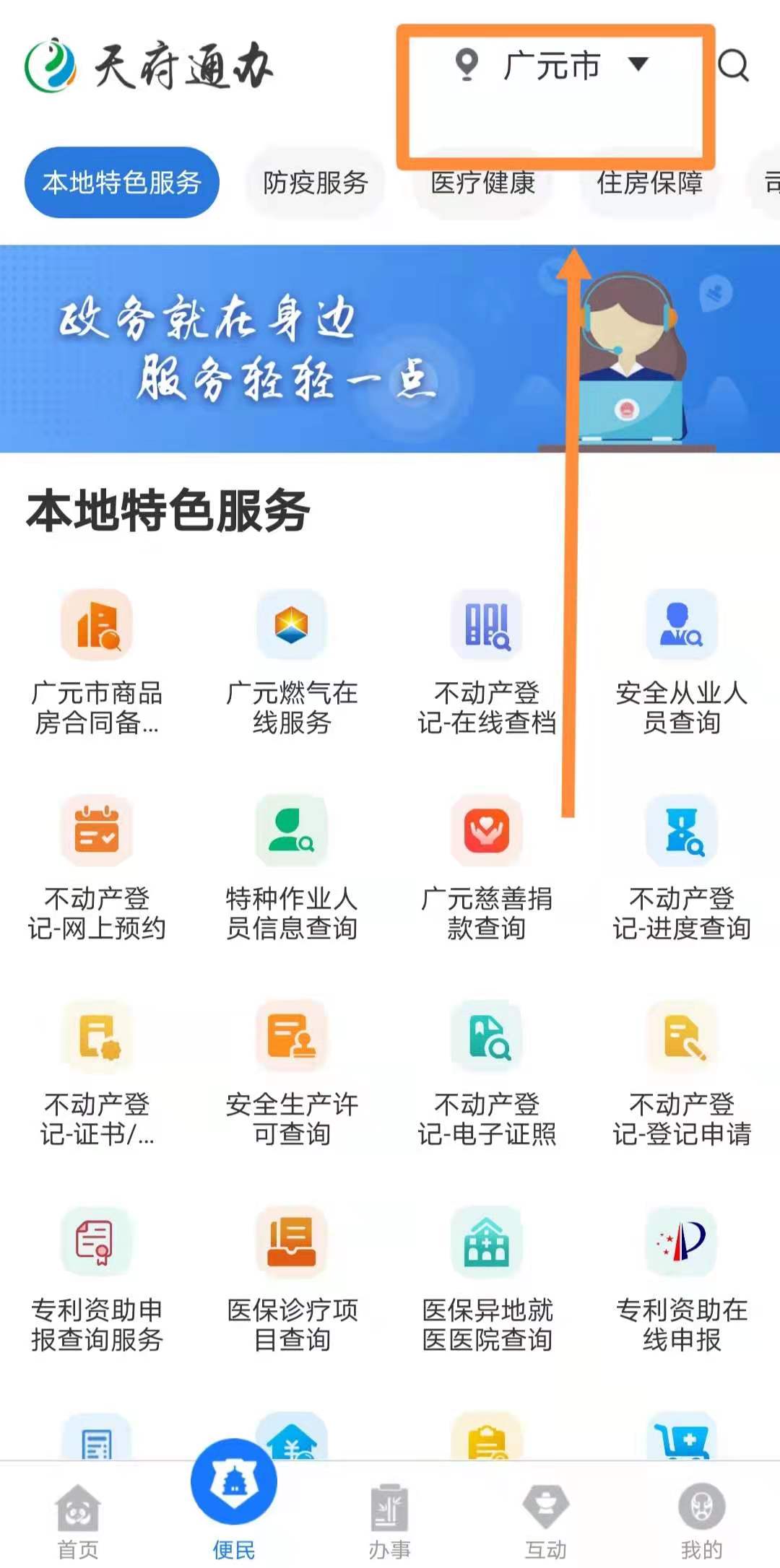Open 不动产登记-登记申请
Screen dimensions: 780x1568
(681, 1072)
